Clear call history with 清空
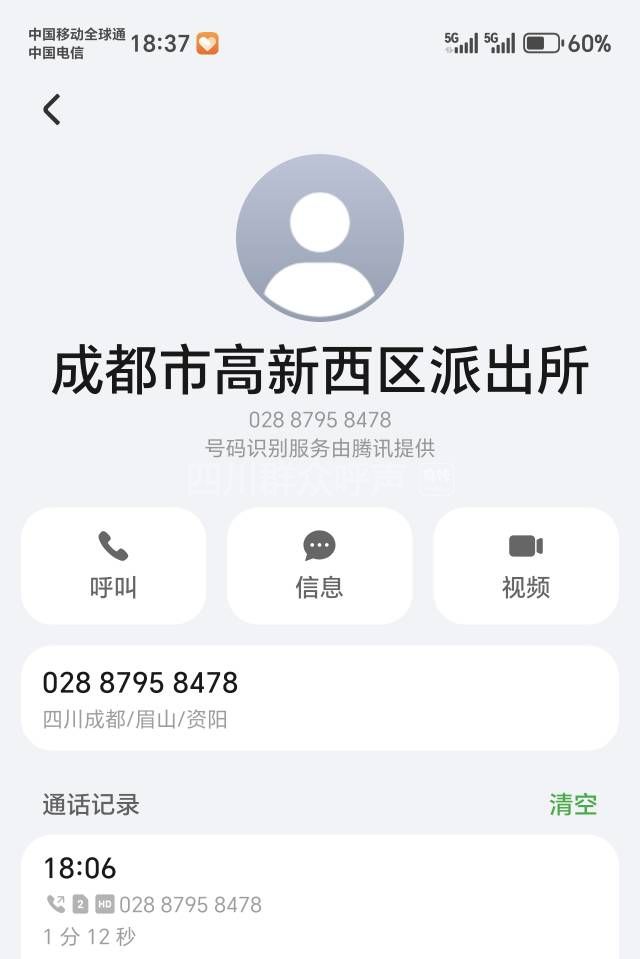Viewport: 640px width, 959px height. coord(572,804)
